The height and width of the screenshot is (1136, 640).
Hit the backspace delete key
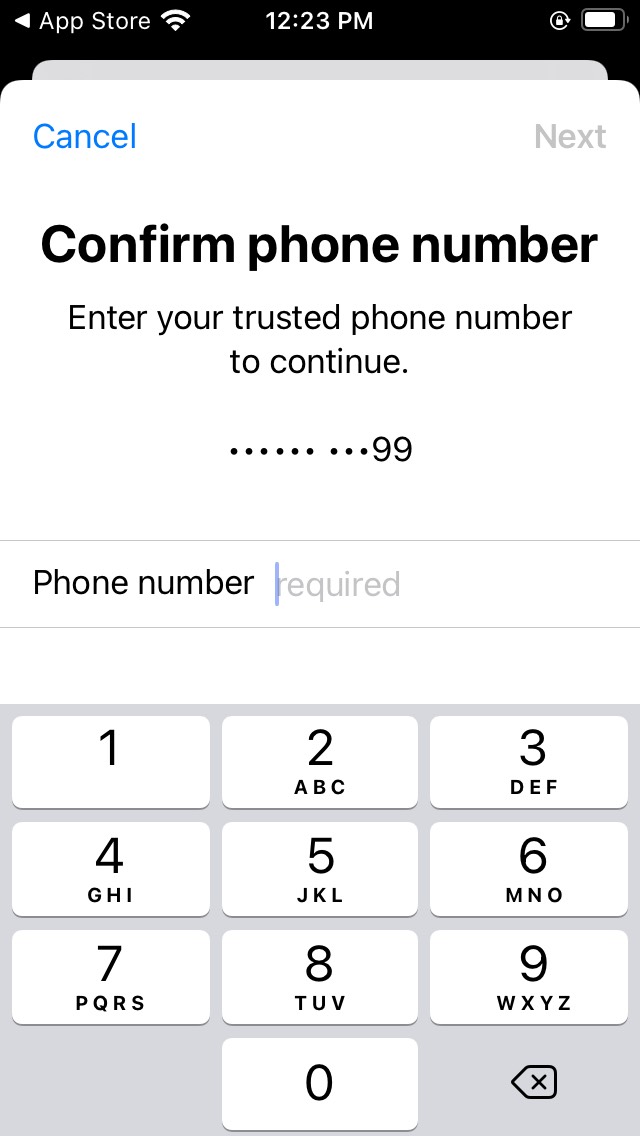tap(534, 1083)
